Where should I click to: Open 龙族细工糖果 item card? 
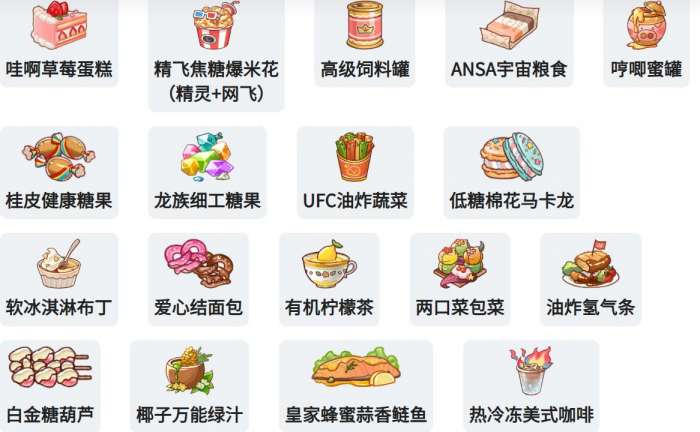[x=207, y=172]
